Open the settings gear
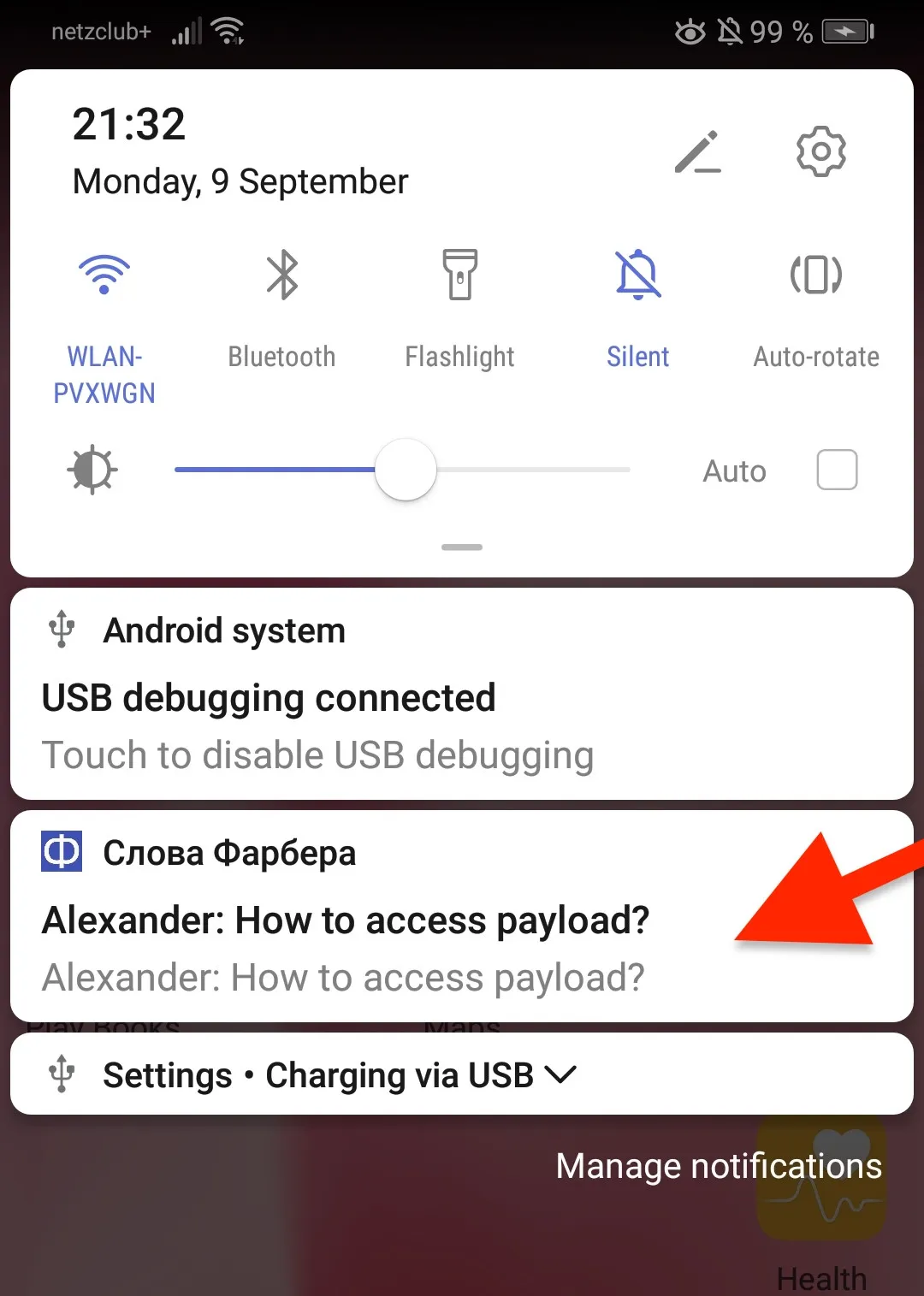Screen dimensions: 924x1296 (820, 152)
